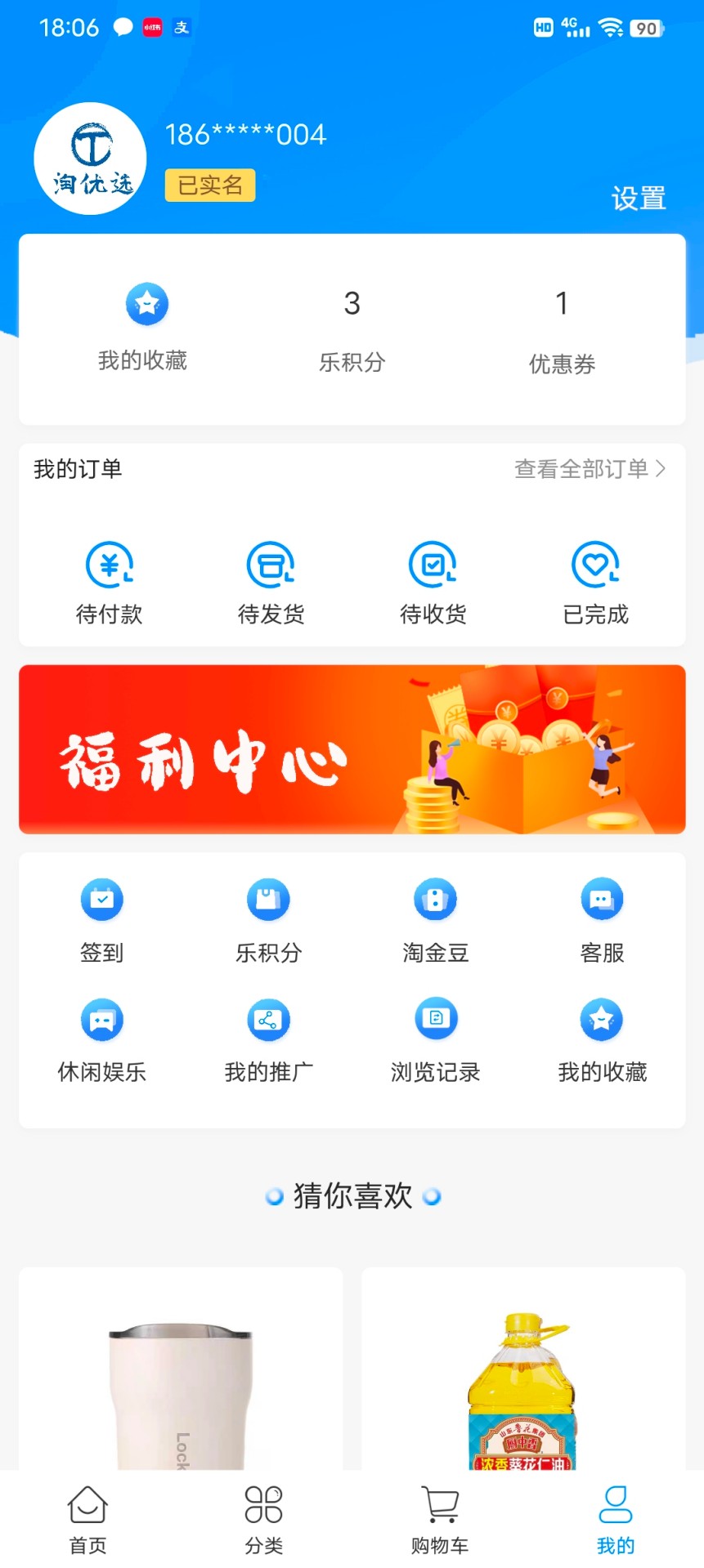Open the 淘金豆 gold bean icon

tap(435, 898)
